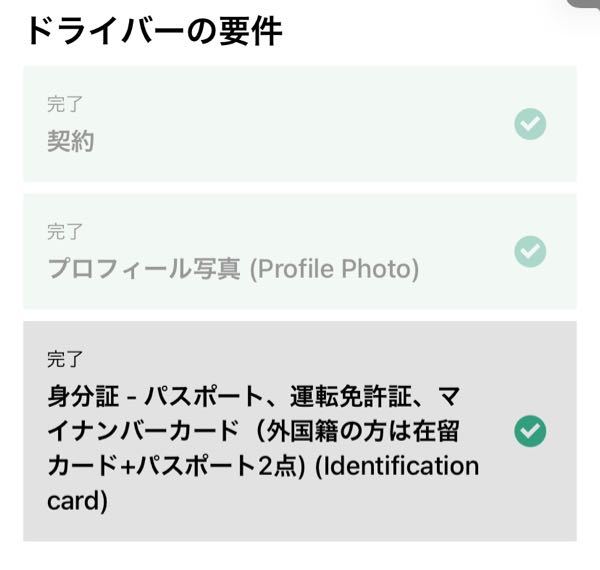Open the 契約 requirement row

[299, 124]
